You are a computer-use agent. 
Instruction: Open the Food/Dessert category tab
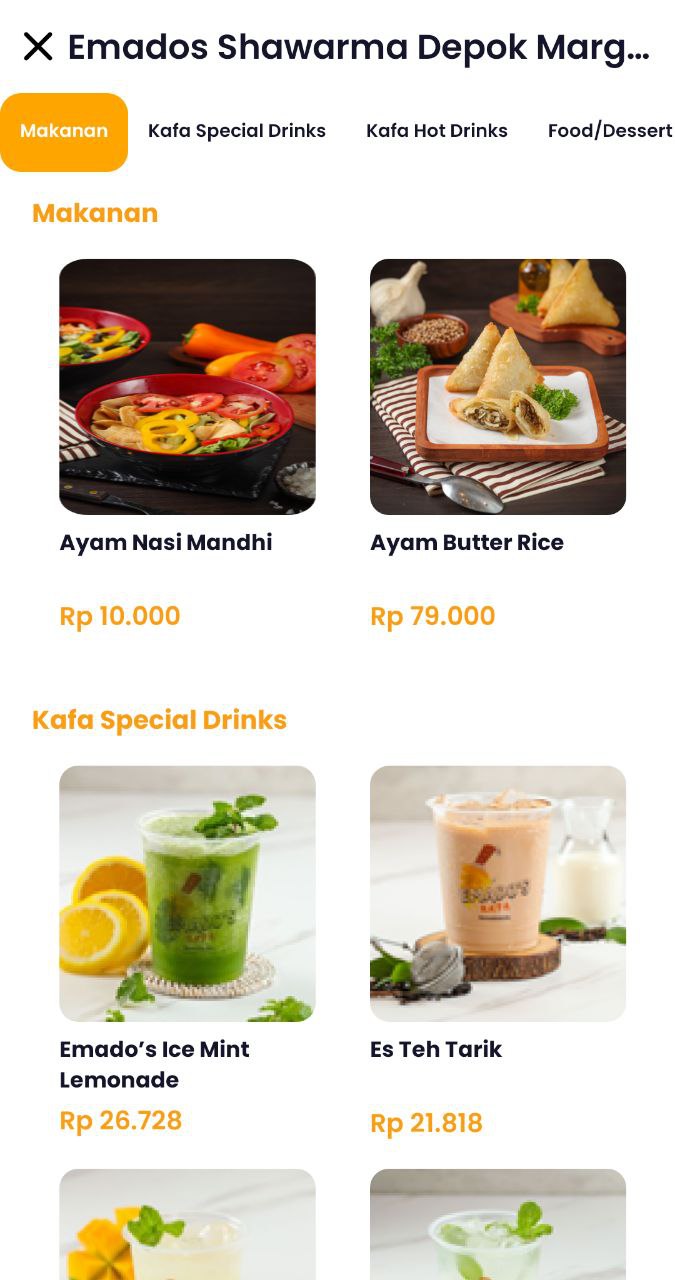[x=609, y=131]
